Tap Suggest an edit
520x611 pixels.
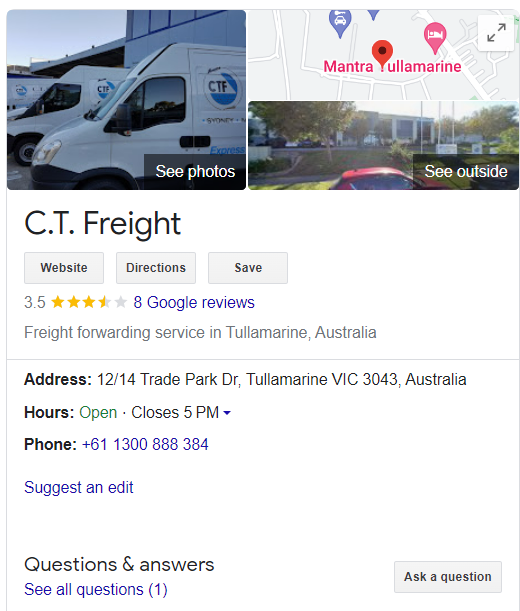pyautogui.click(x=79, y=487)
